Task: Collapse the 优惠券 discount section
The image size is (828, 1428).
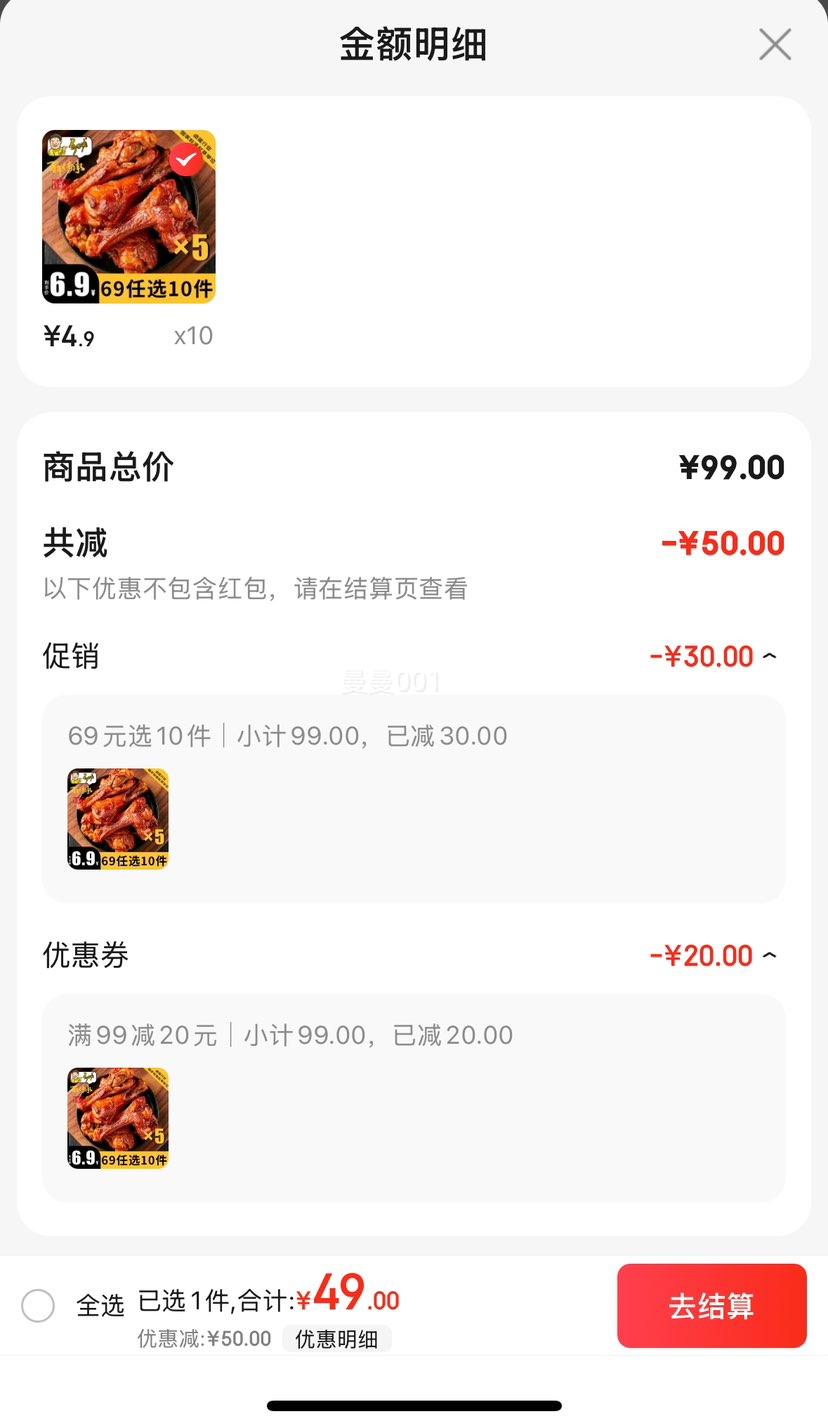Action: pos(769,955)
